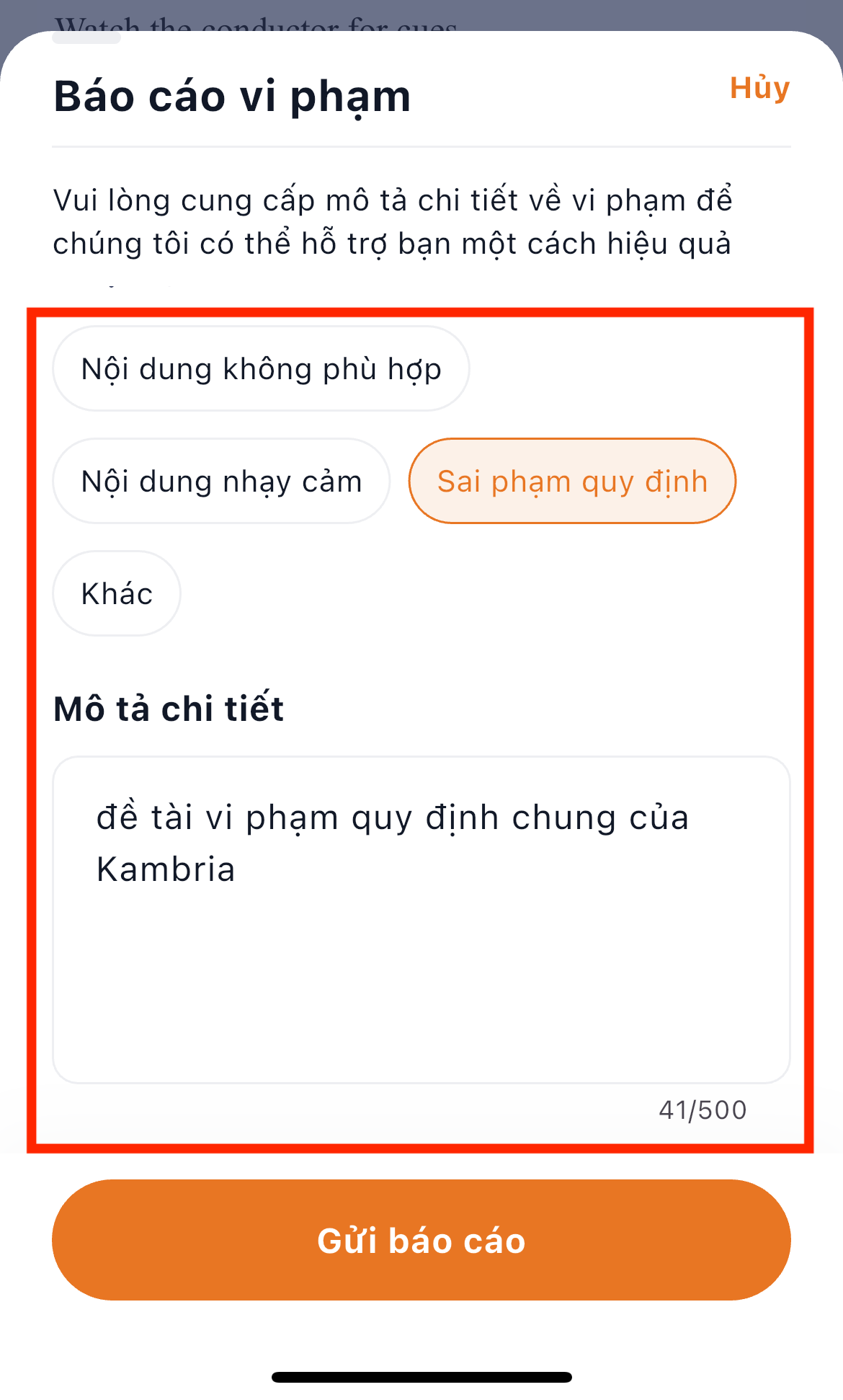843x1400 pixels.
Task: Pick 'Khác' as the violation reason
Action: [x=117, y=594]
